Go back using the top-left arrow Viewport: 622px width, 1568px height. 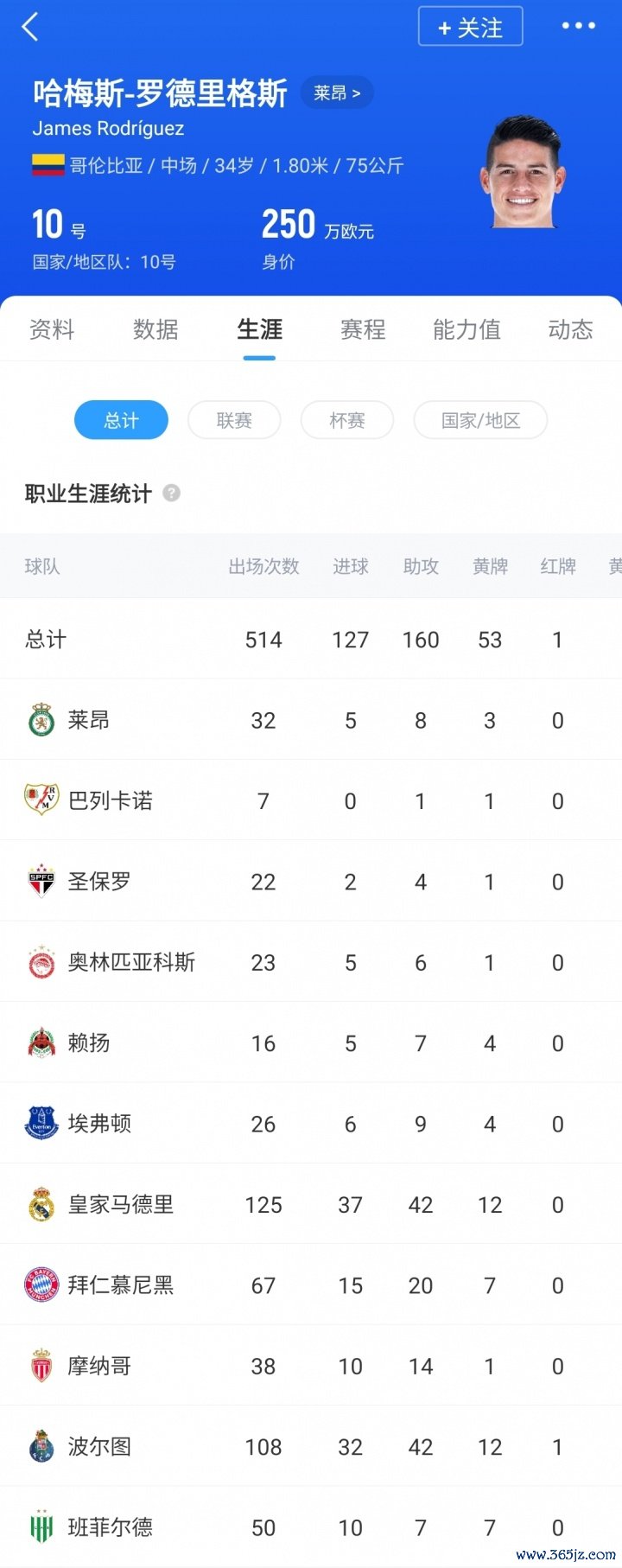(x=30, y=27)
